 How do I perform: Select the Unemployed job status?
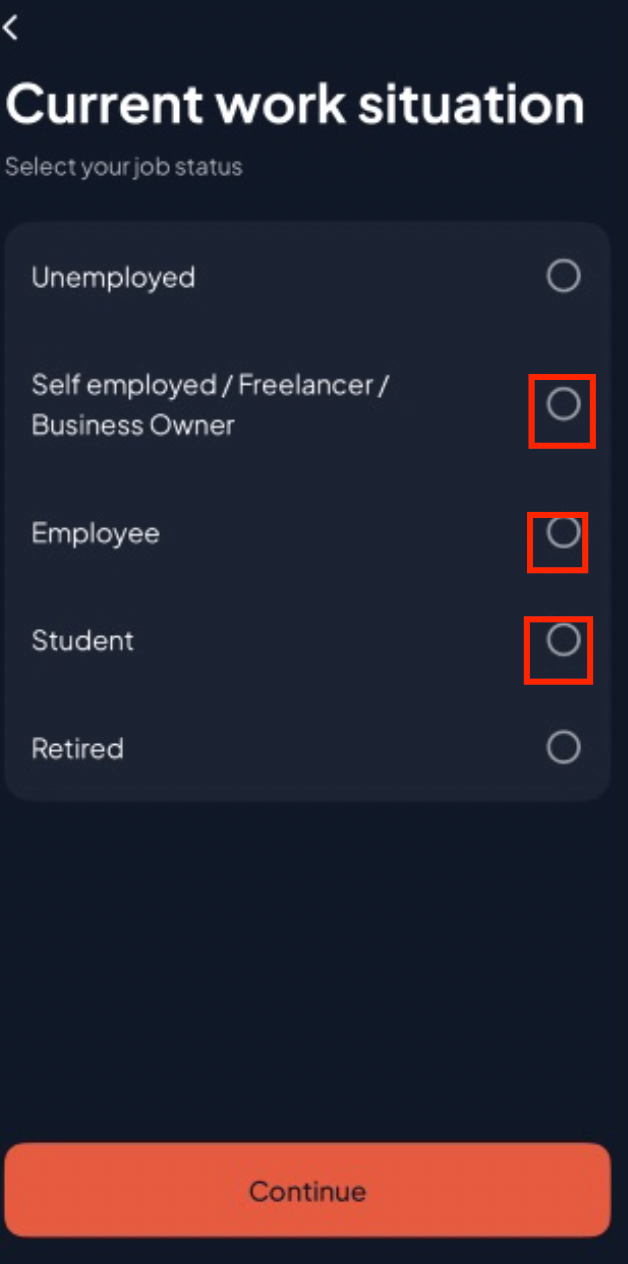[563, 276]
